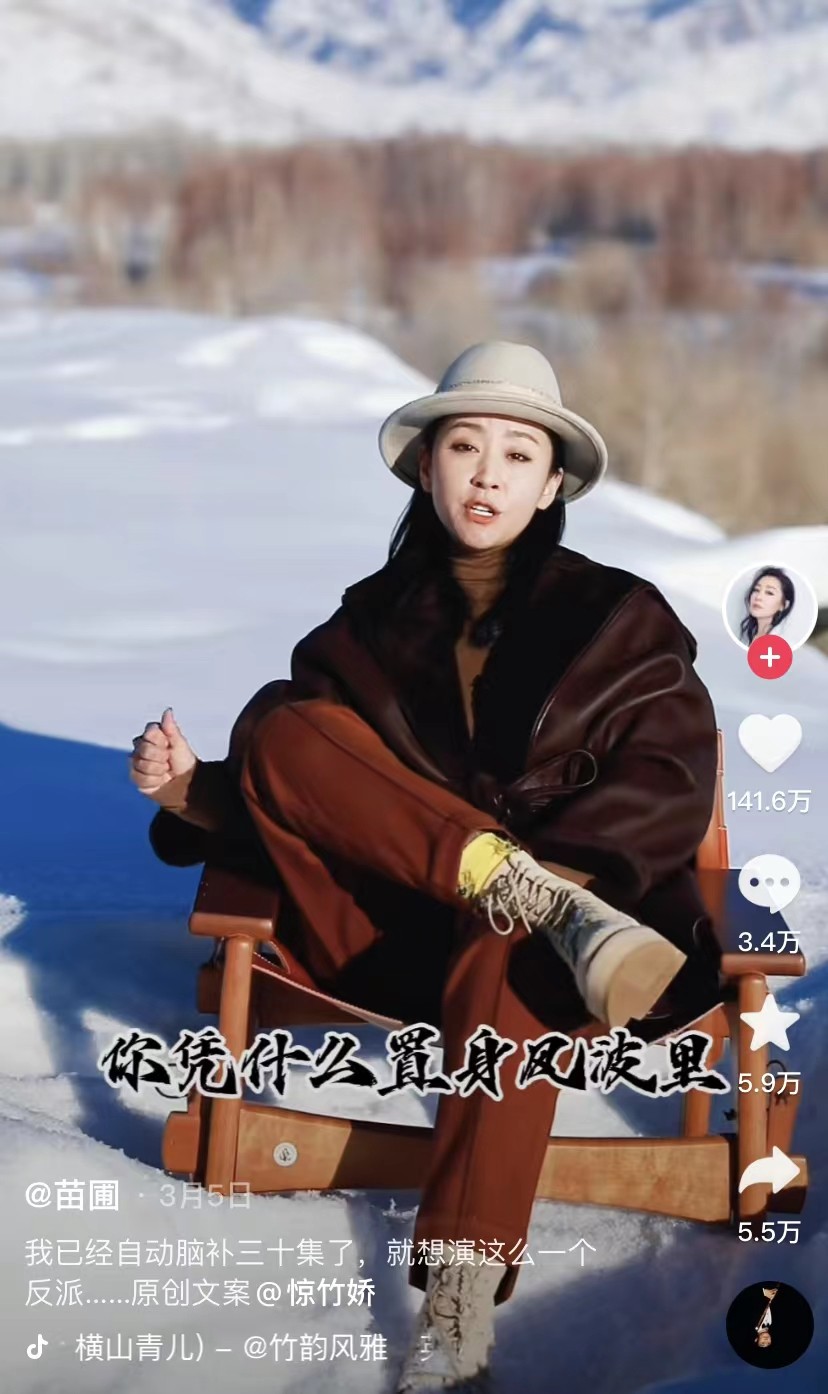Screen dimensions: 828x1394
Task: Share this video via the arrow icon
Action: [769, 1170]
